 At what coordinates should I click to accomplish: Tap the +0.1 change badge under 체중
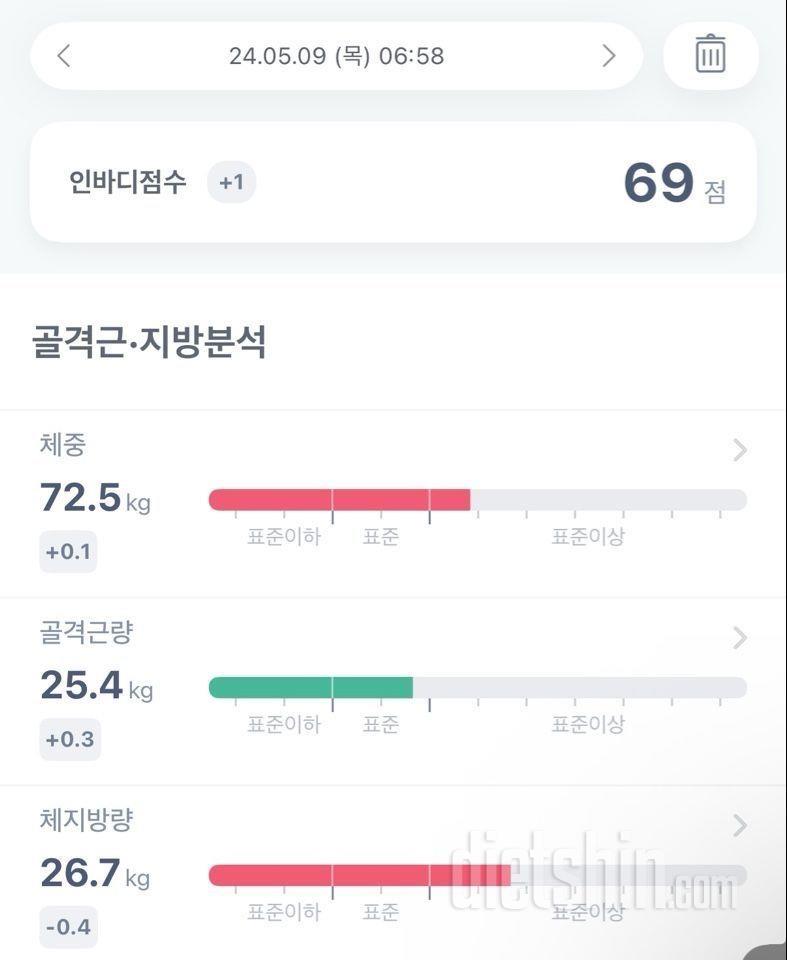click(67, 551)
